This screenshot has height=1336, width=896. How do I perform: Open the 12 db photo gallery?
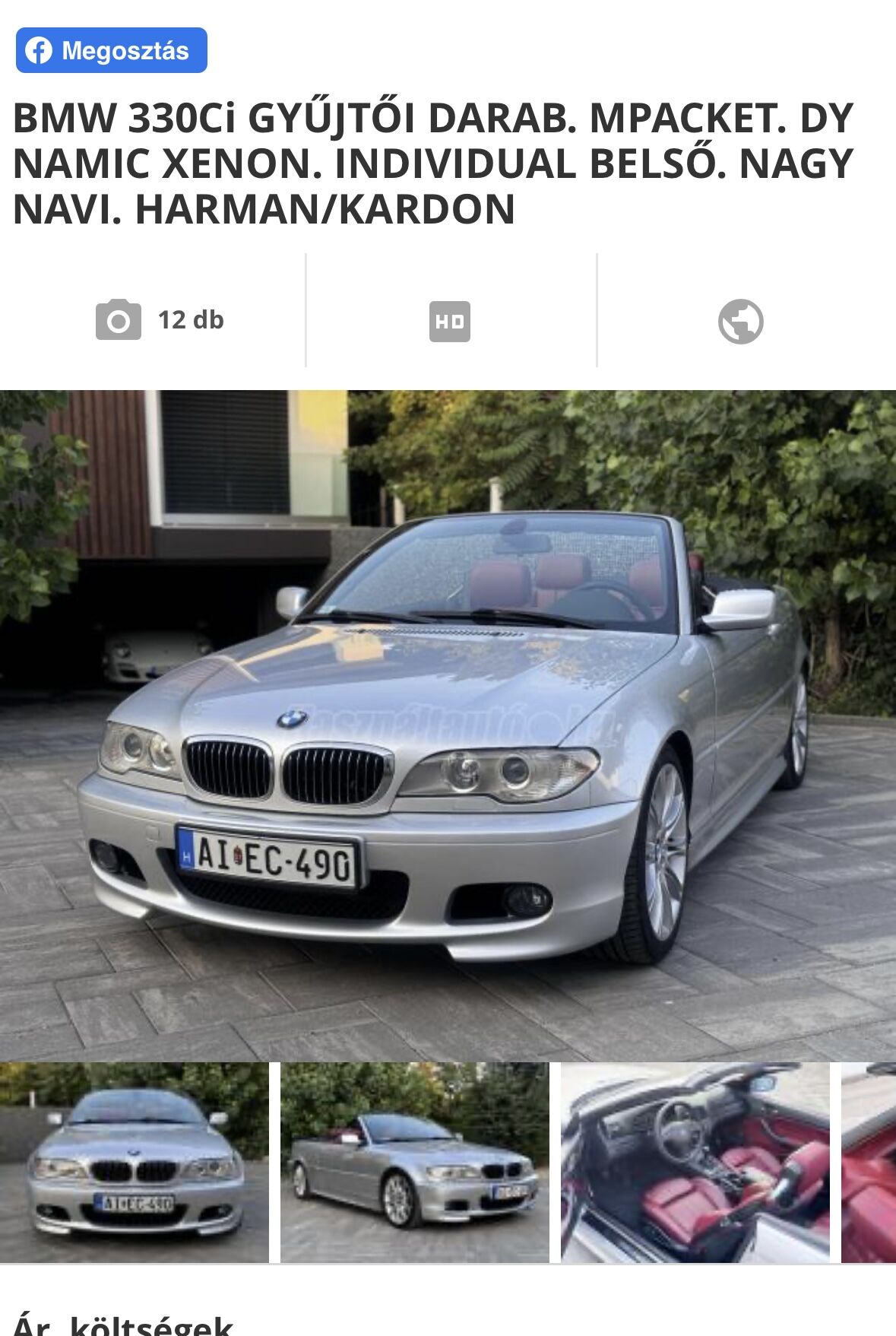[160, 320]
